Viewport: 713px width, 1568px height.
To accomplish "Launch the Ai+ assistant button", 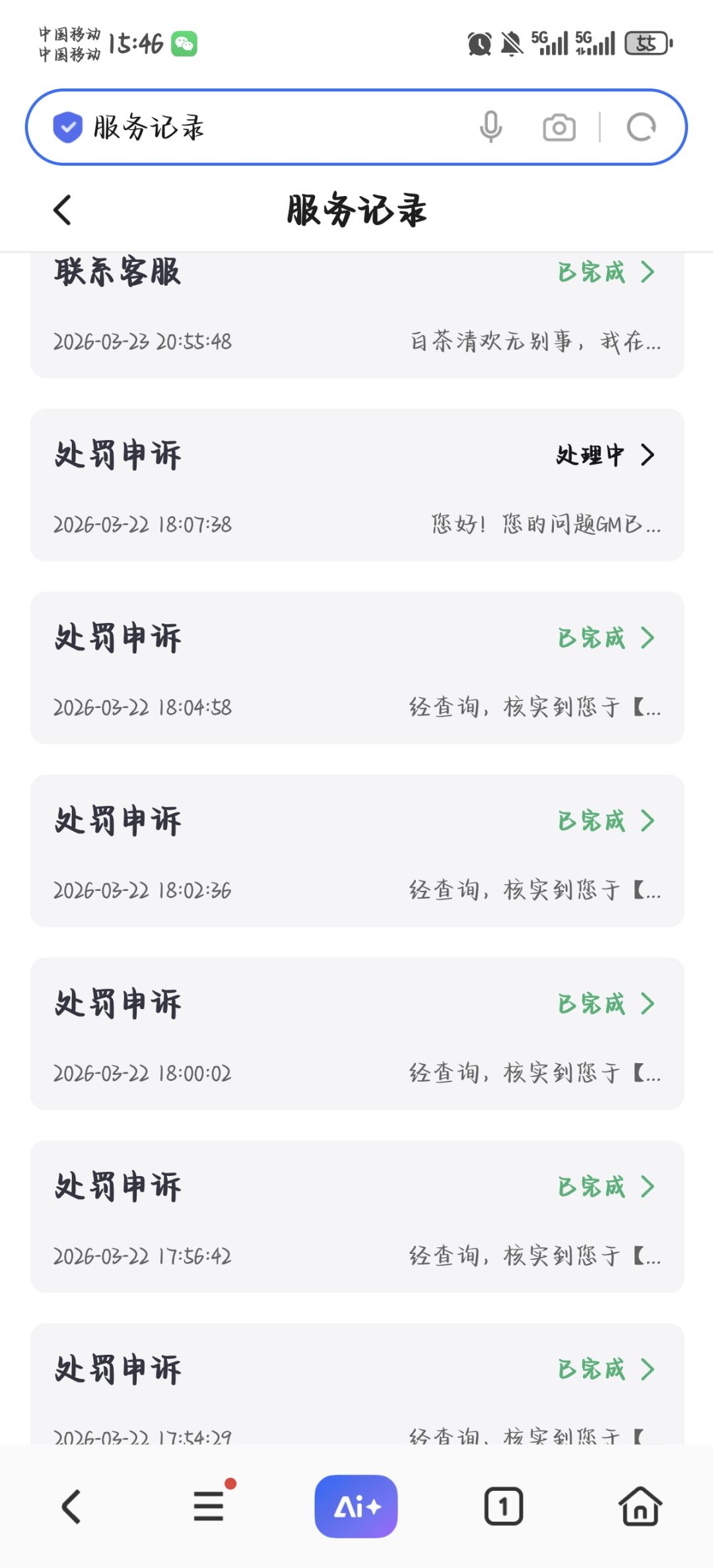I will pos(356,1507).
